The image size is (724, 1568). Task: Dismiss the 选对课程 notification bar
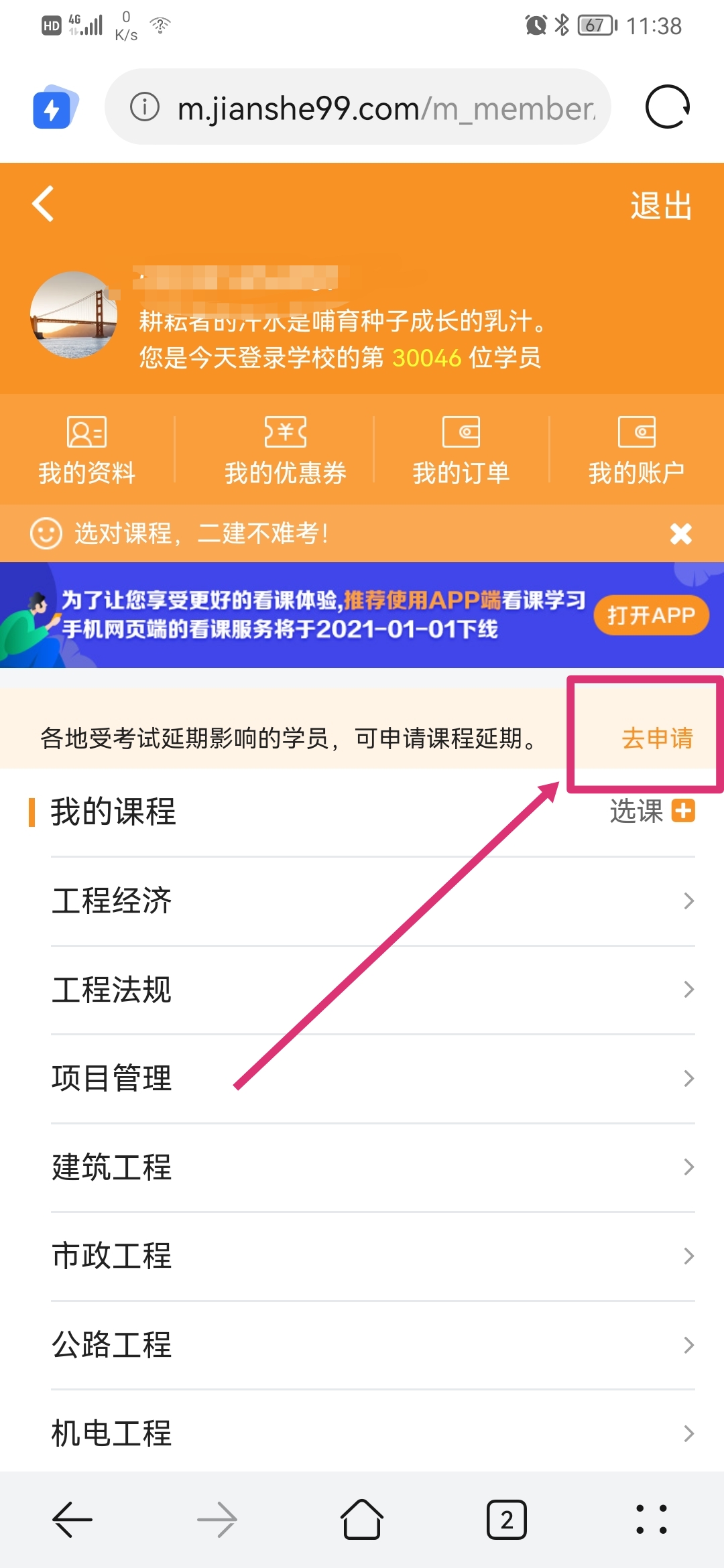[x=680, y=533]
